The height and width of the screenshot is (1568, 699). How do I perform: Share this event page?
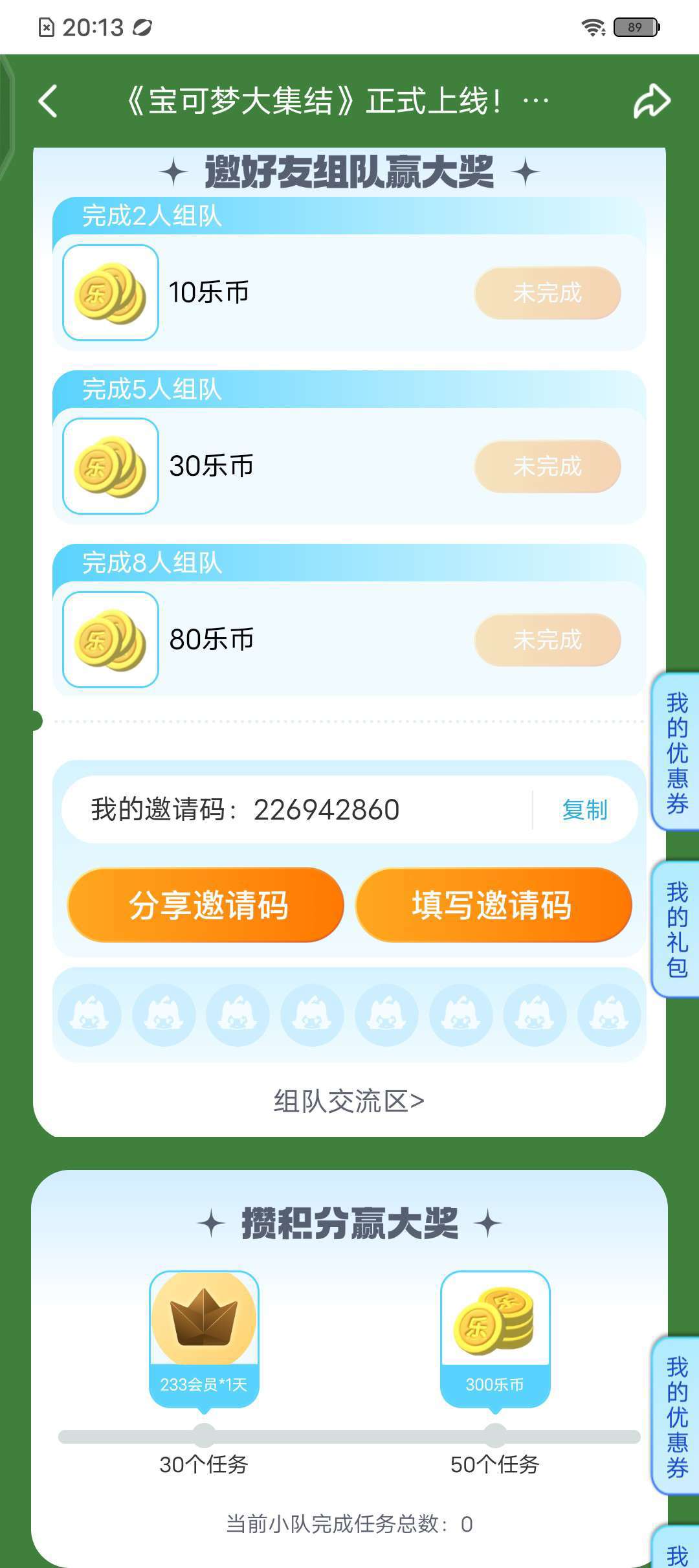pyautogui.click(x=651, y=102)
